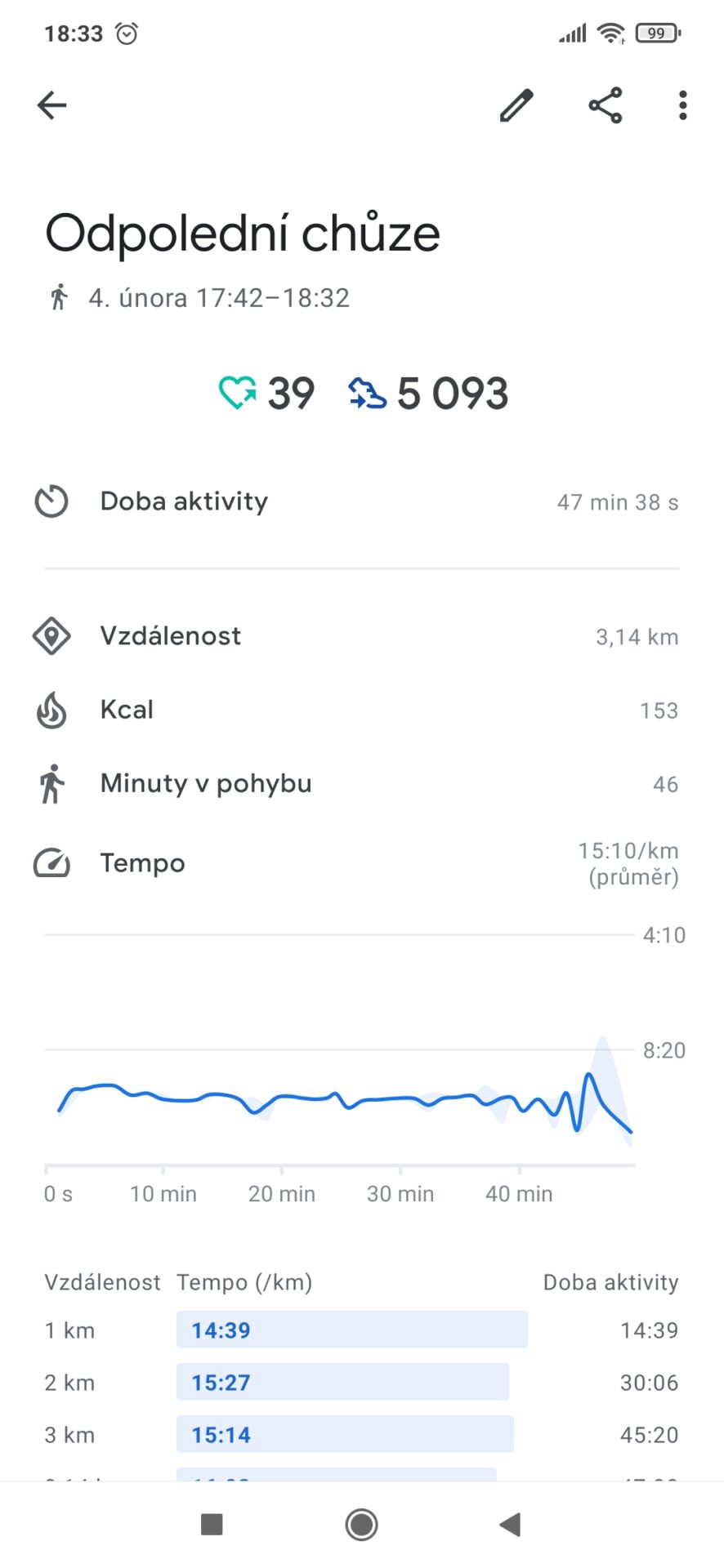Tap the system home button

click(361, 1524)
